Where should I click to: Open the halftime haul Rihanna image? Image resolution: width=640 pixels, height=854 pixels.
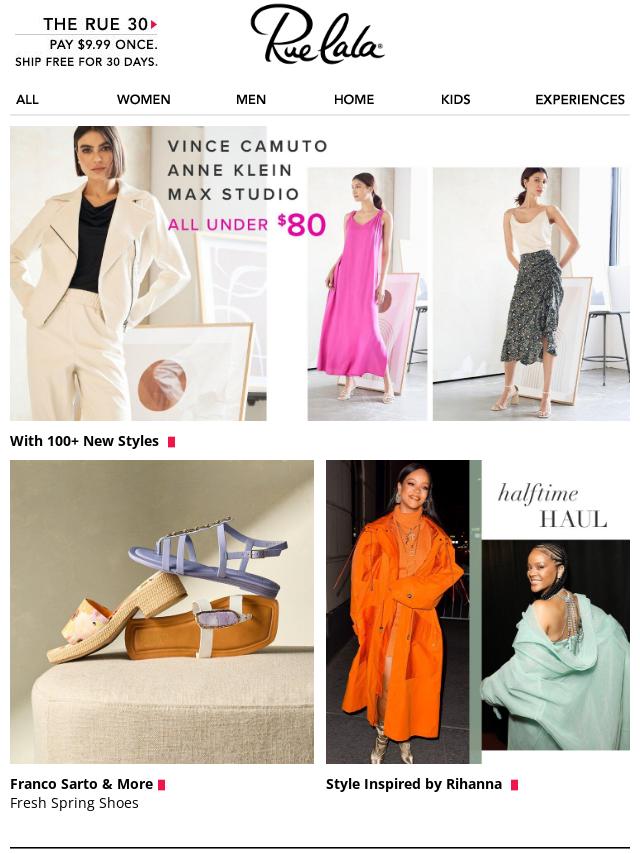(477, 611)
